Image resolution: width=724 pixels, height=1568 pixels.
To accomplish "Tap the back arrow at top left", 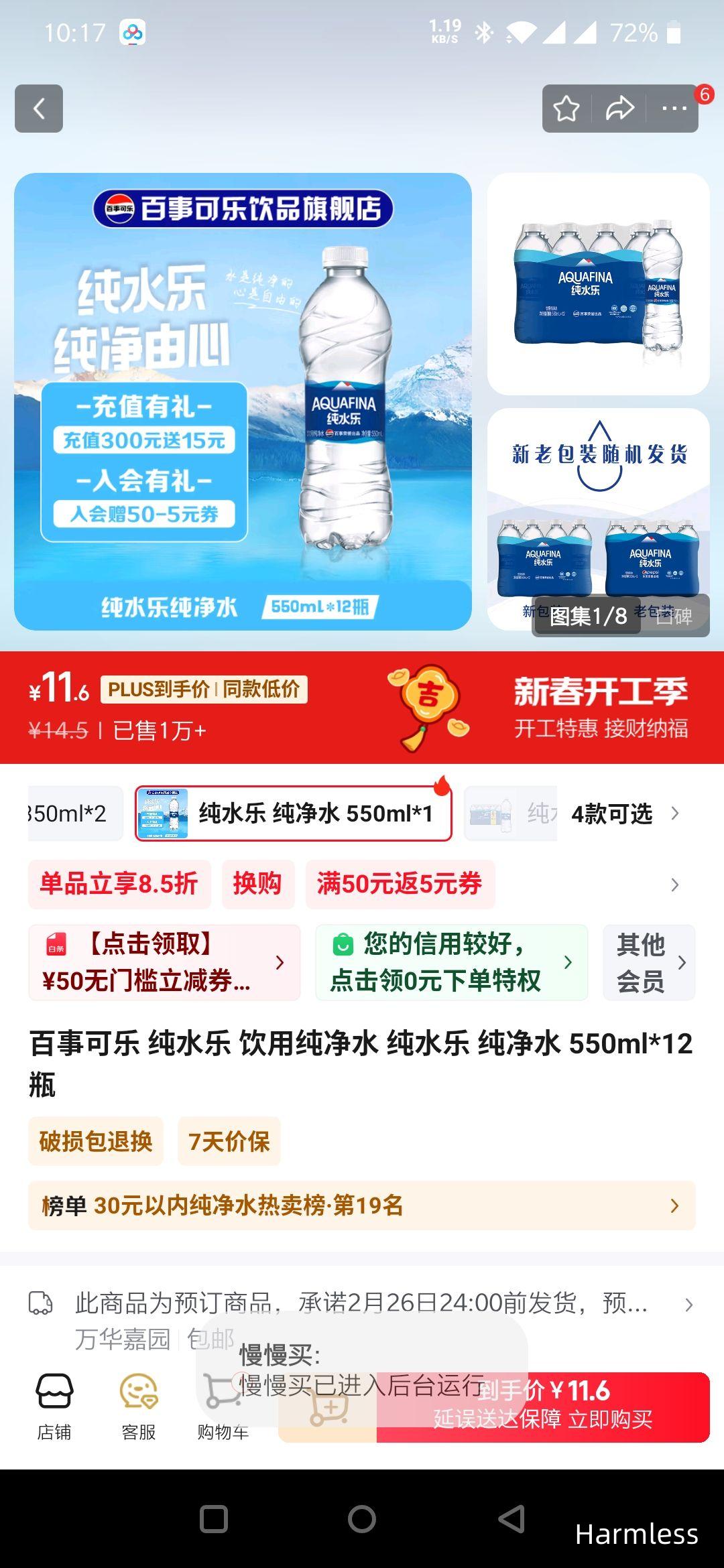I will pos(38,109).
